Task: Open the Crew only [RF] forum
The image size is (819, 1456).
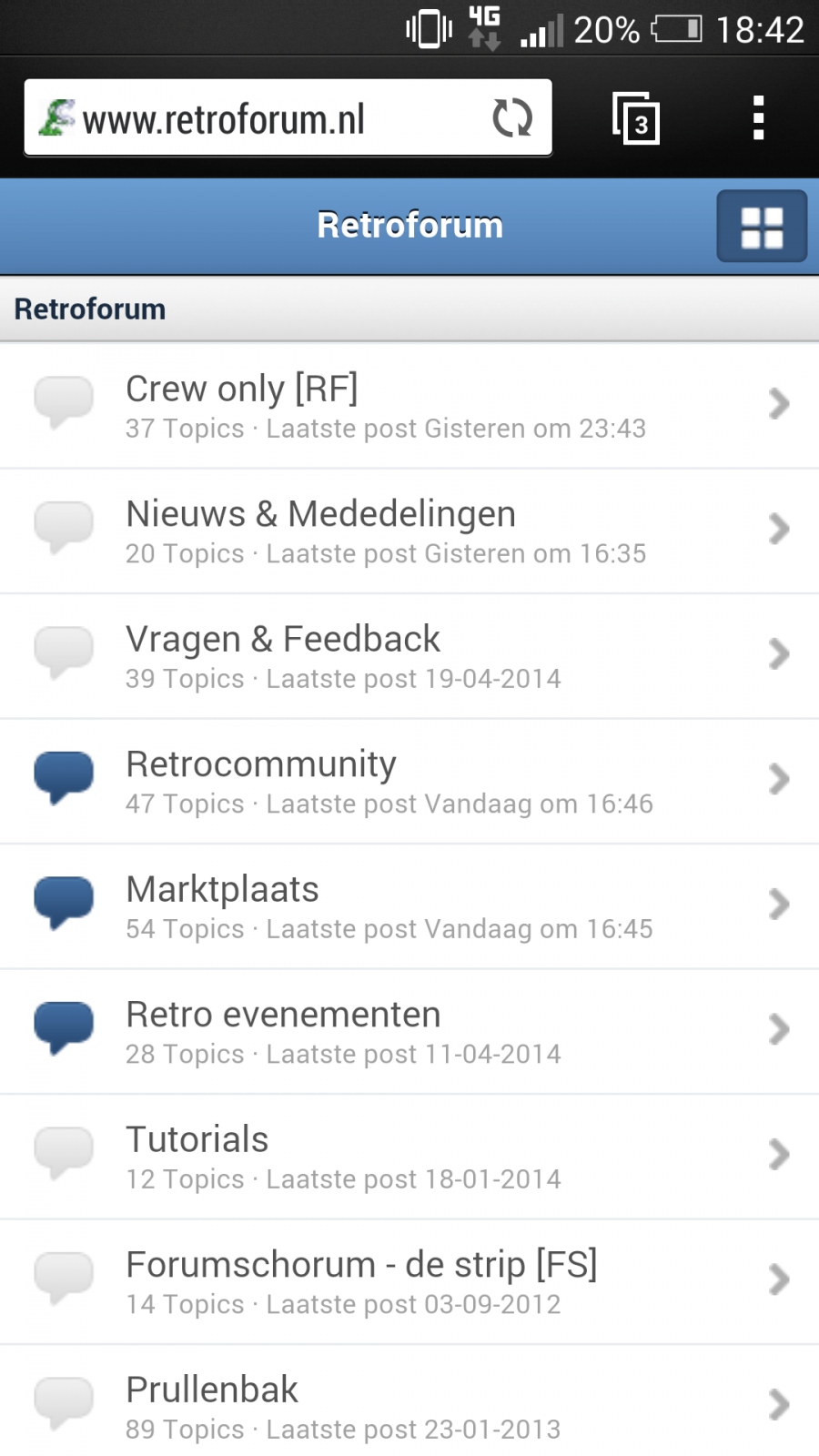Action: [409, 406]
